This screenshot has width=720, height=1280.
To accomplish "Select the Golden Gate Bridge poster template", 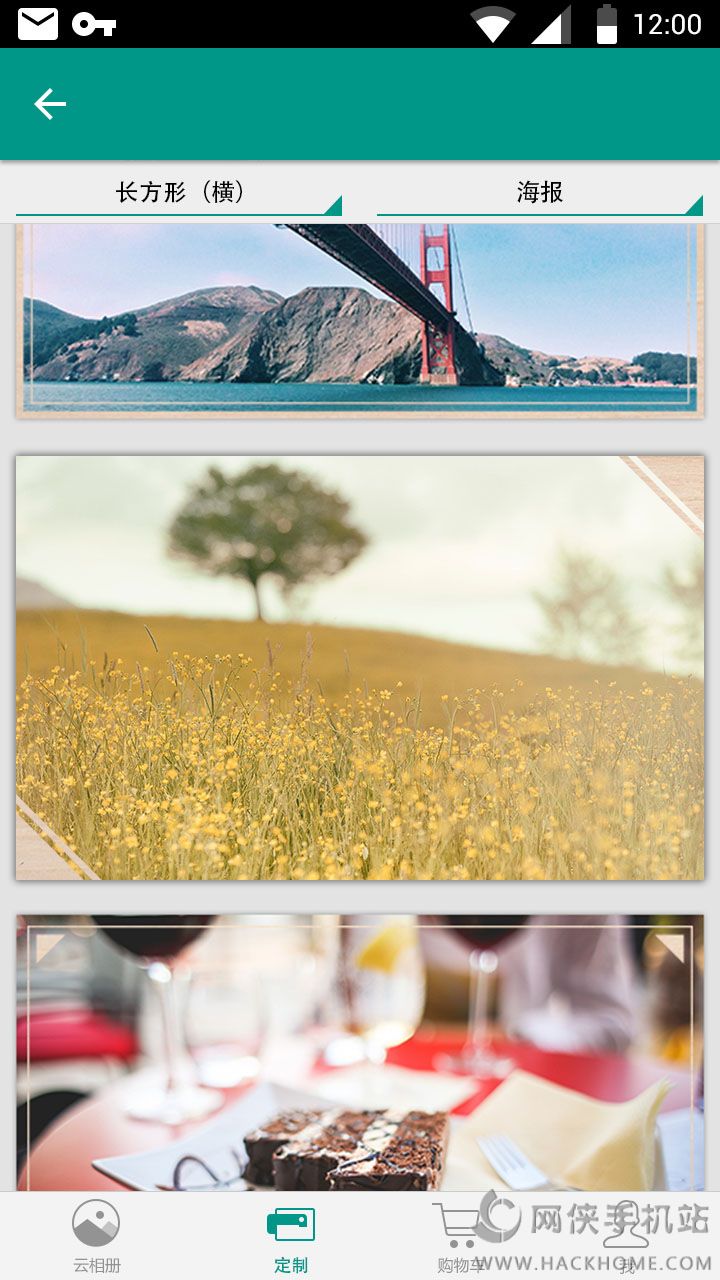I will tap(360, 320).
